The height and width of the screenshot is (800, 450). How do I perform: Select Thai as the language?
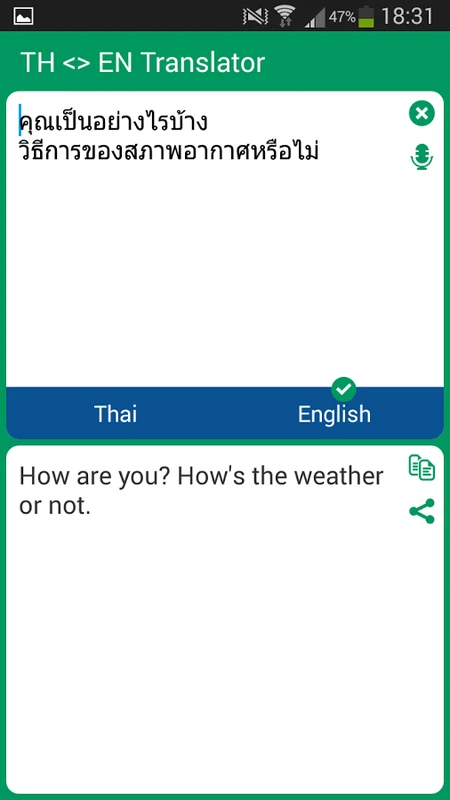pos(115,413)
